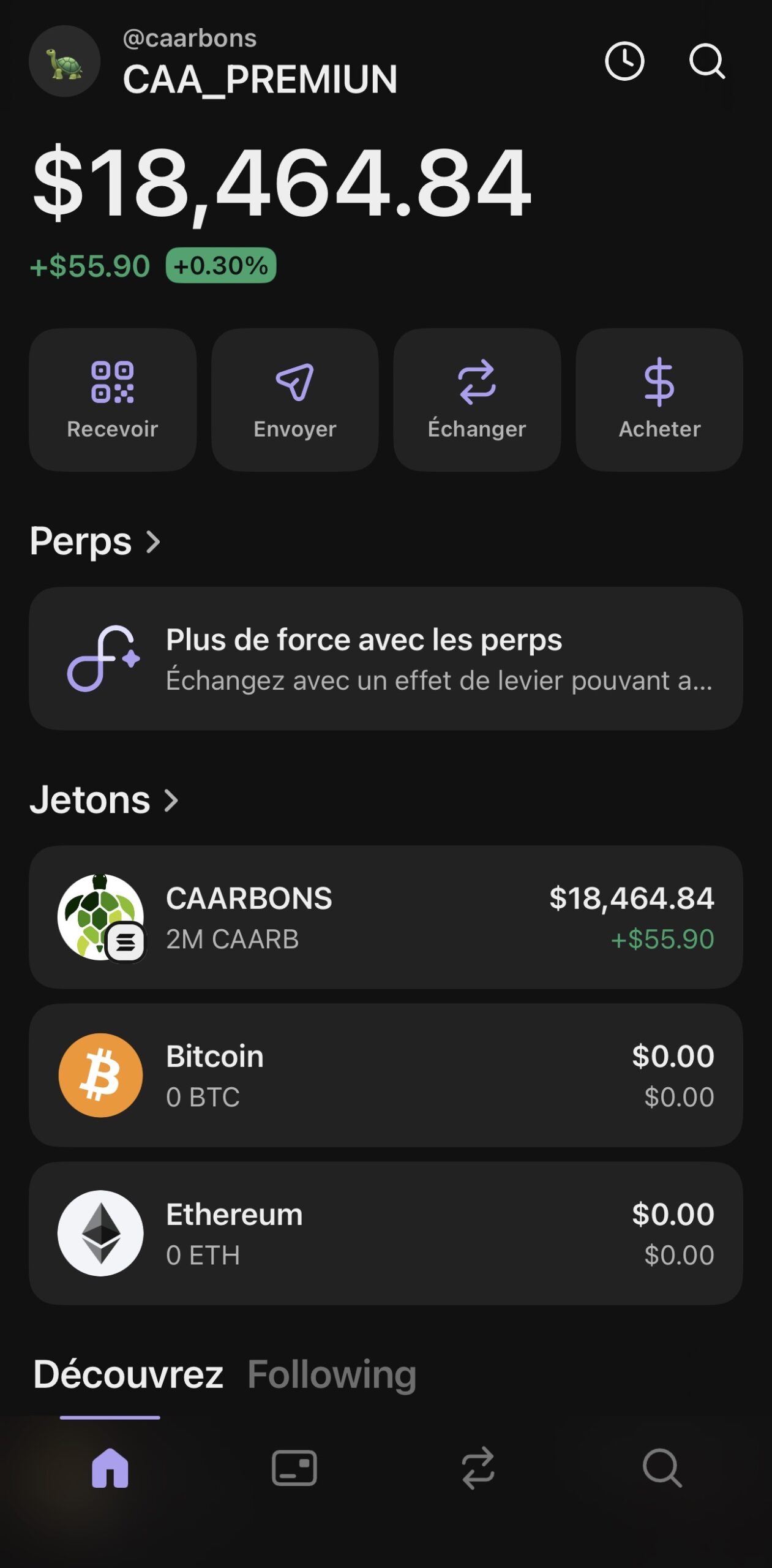Image resolution: width=772 pixels, height=1568 pixels.
Task: Open the Perps section
Action: (x=95, y=541)
